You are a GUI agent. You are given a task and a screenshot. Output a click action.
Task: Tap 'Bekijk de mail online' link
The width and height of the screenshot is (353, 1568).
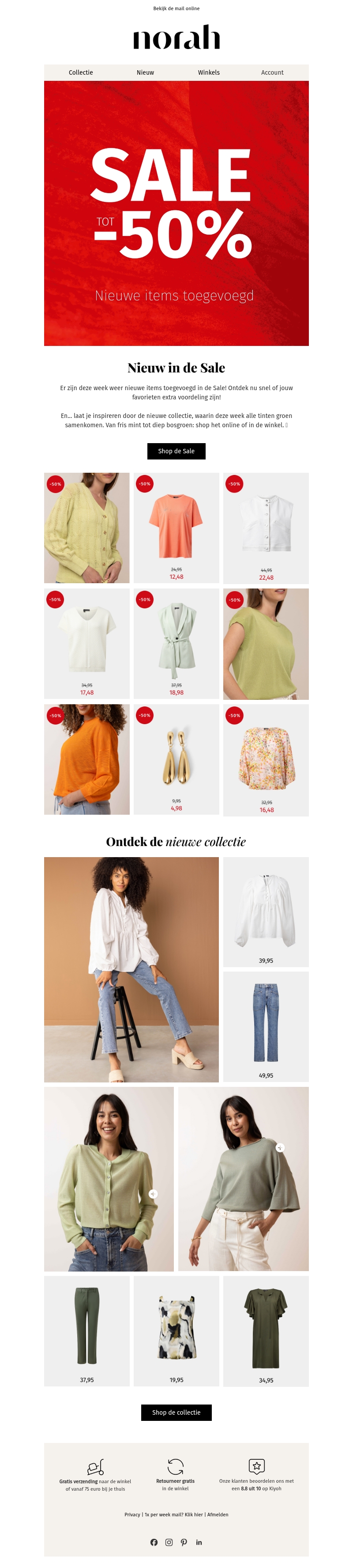[176, 8]
